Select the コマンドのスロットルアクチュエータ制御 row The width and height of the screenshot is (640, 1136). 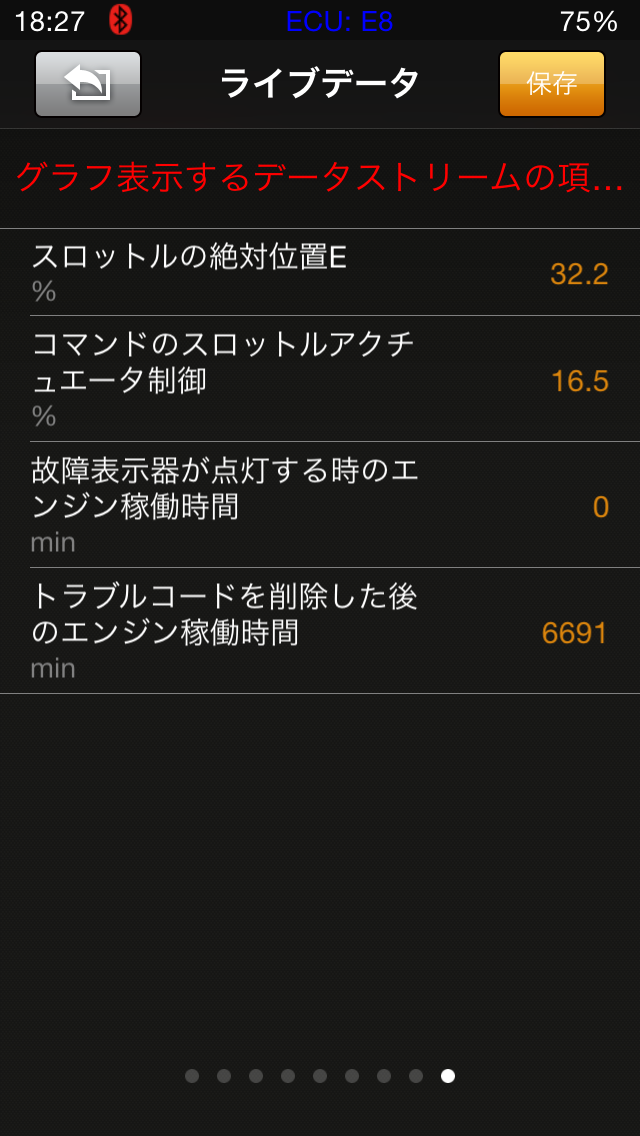click(x=320, y=379)
